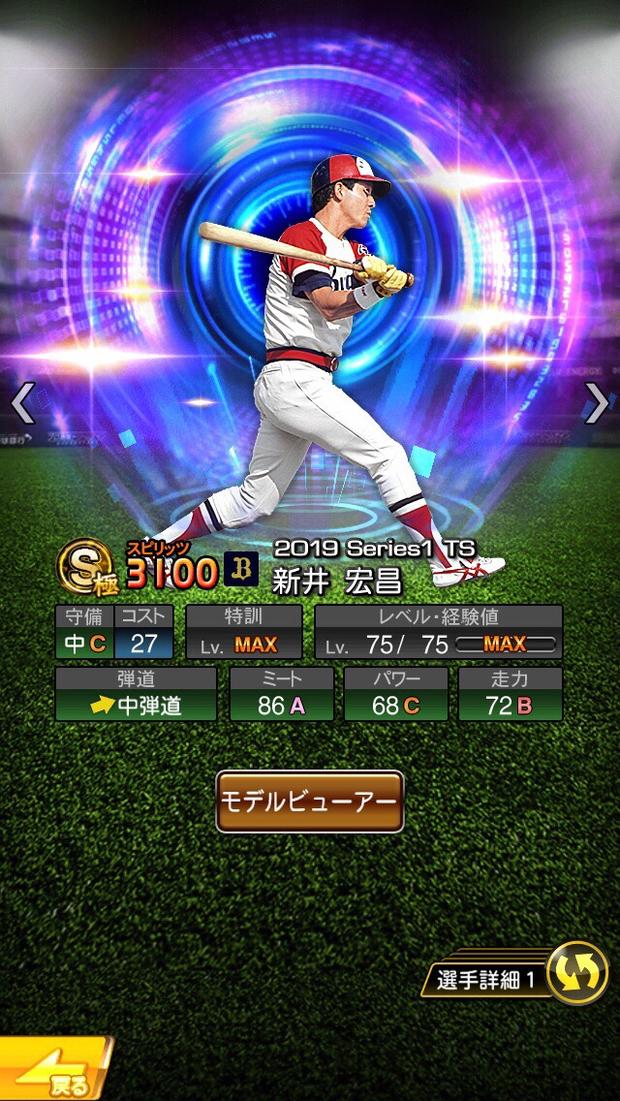Switch player detail page with 選手詳細 1
Screen dimensions: 620x1101
(515, 973)
